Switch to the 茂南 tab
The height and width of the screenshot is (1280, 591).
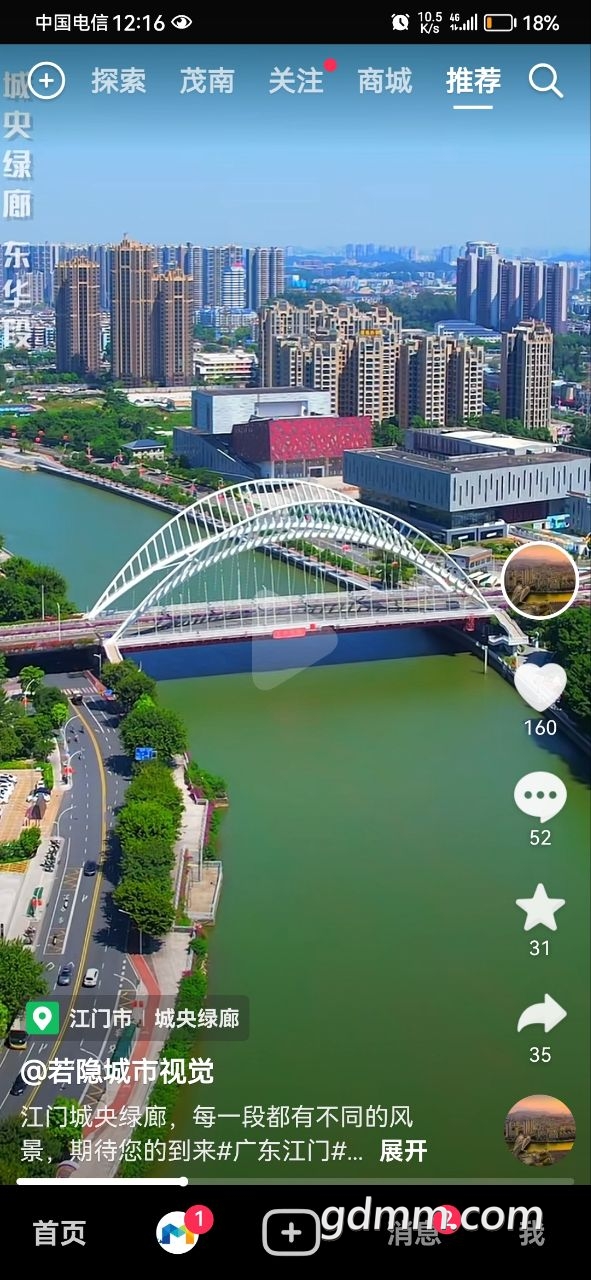207,81
